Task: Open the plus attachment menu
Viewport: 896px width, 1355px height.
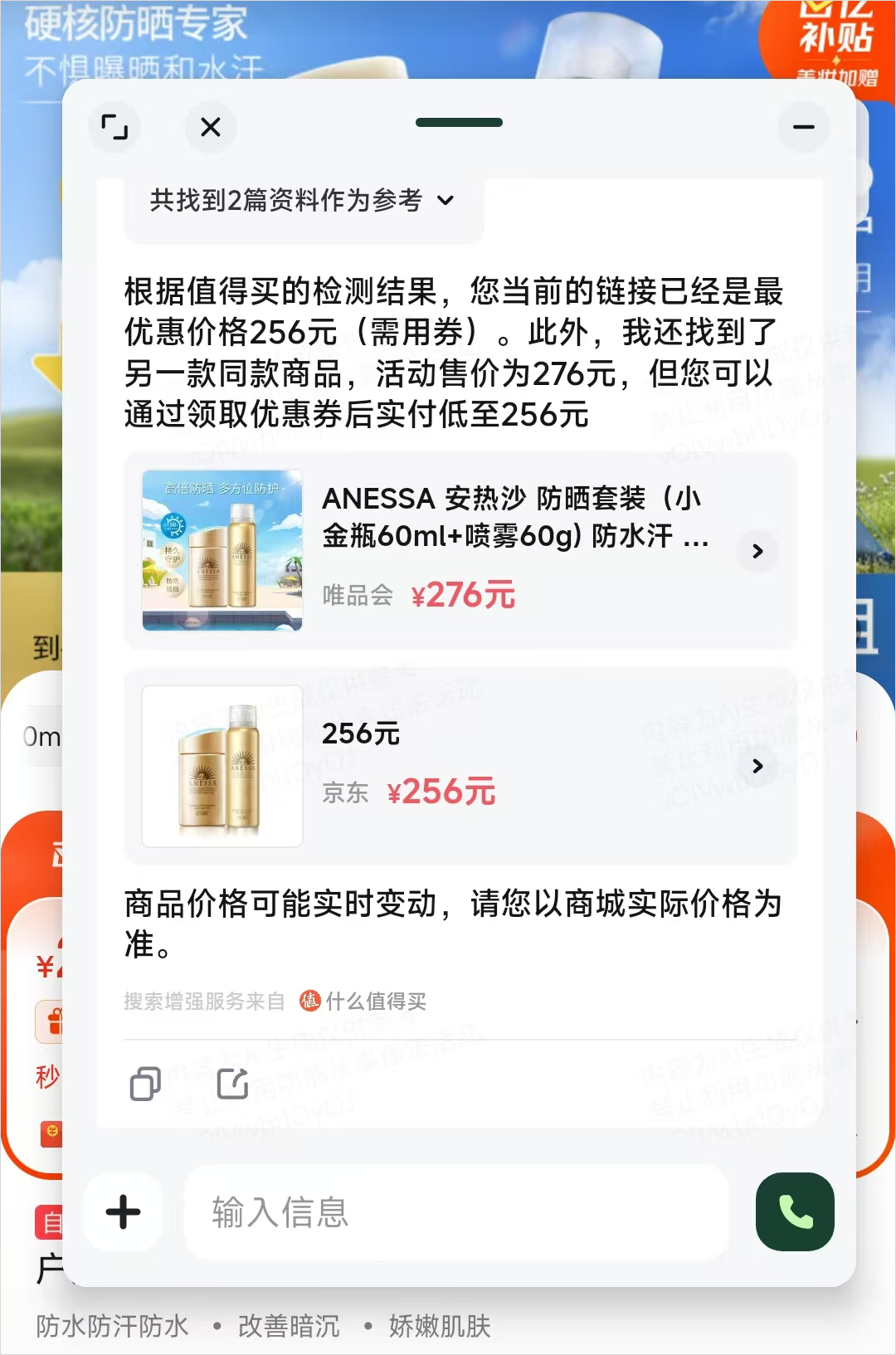Action: click(x=124, y=1211)
